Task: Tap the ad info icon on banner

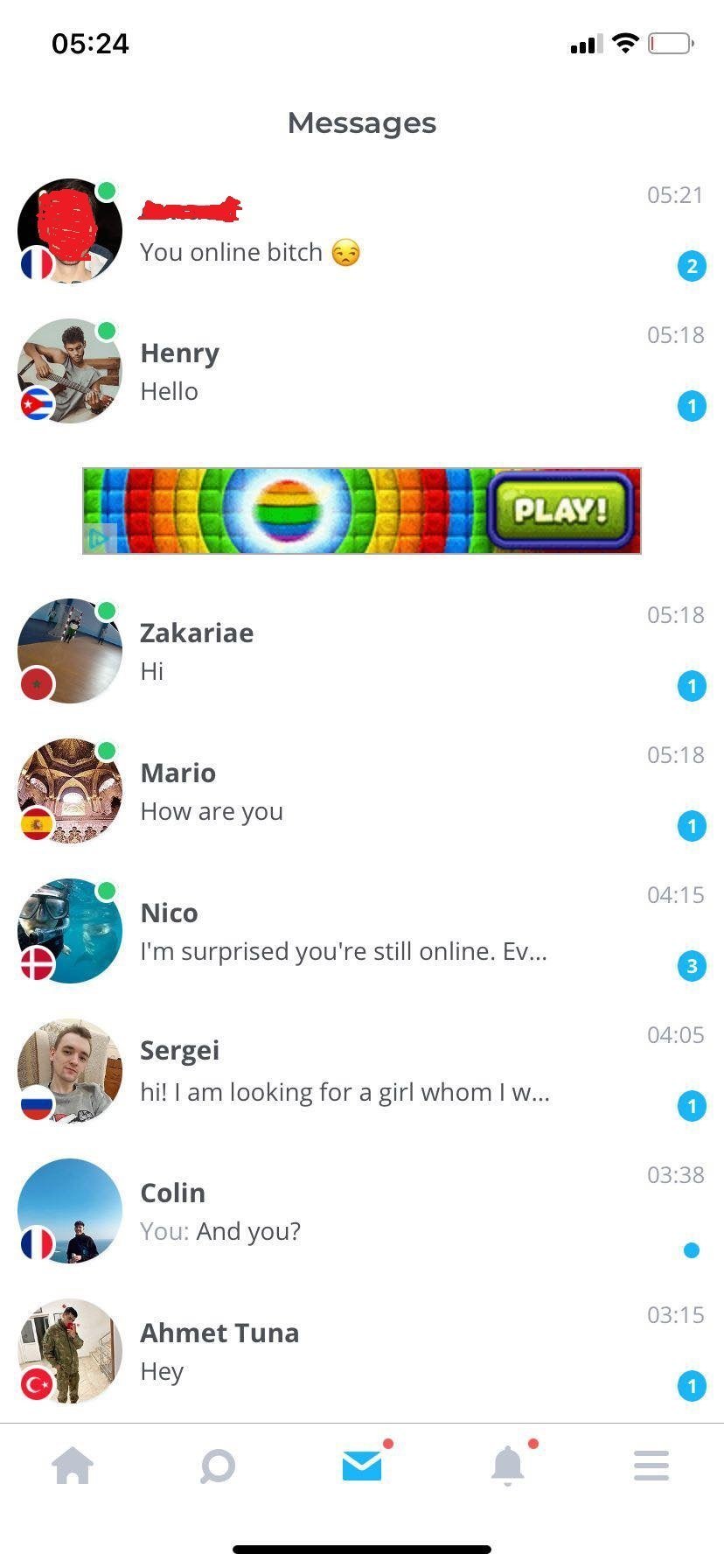Action: [x=99, y=539]
